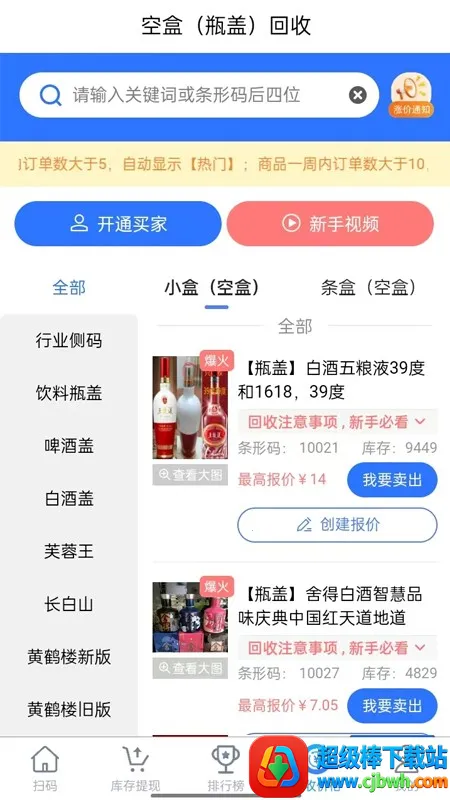The image size is (450, 800).
Task: Open the 库存提现 bottom tab
Action: point(135,769)
